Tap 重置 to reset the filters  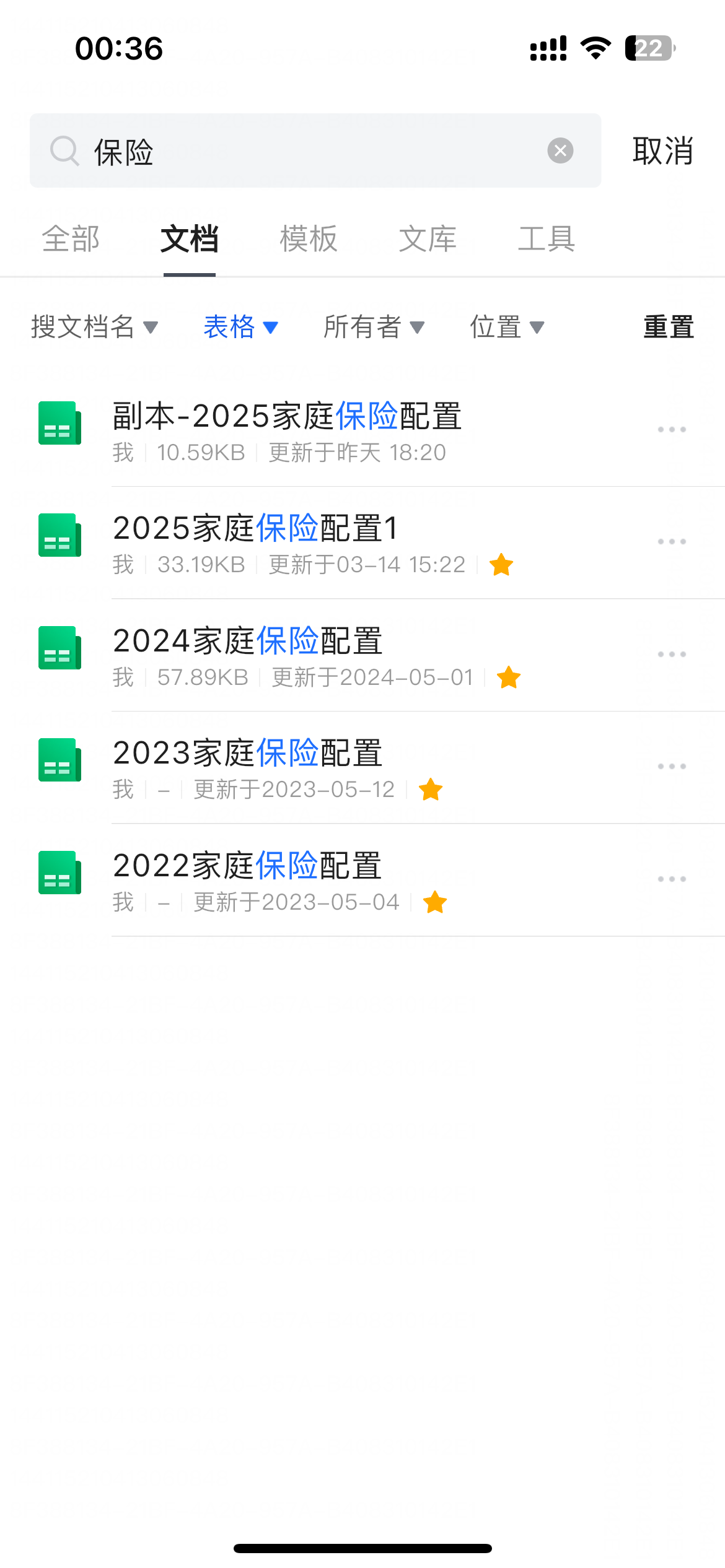pyautogui.click(x=669, y=326)
